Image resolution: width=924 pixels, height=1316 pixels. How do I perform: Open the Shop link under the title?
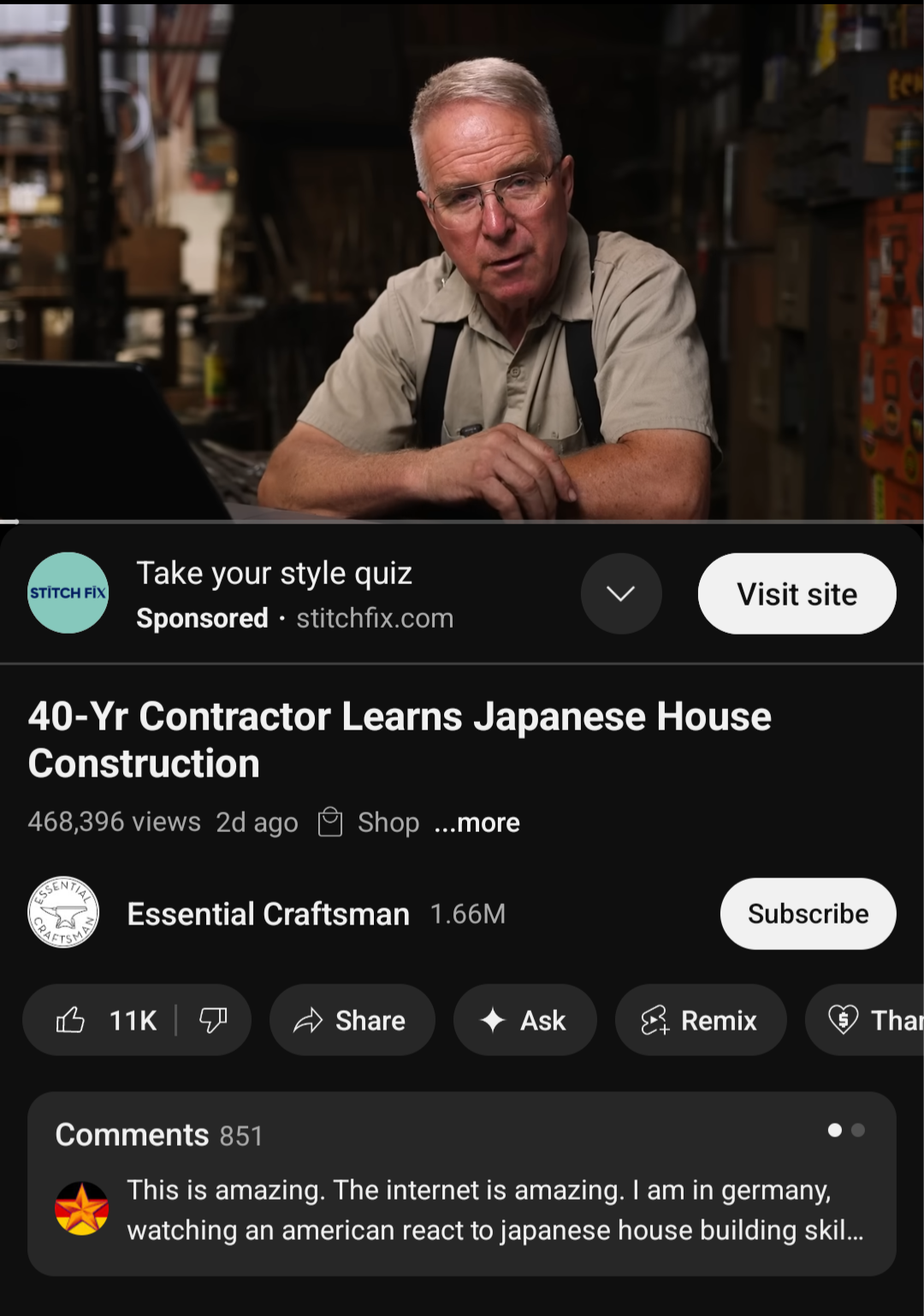pyautogui.click(x=370, y=823)
